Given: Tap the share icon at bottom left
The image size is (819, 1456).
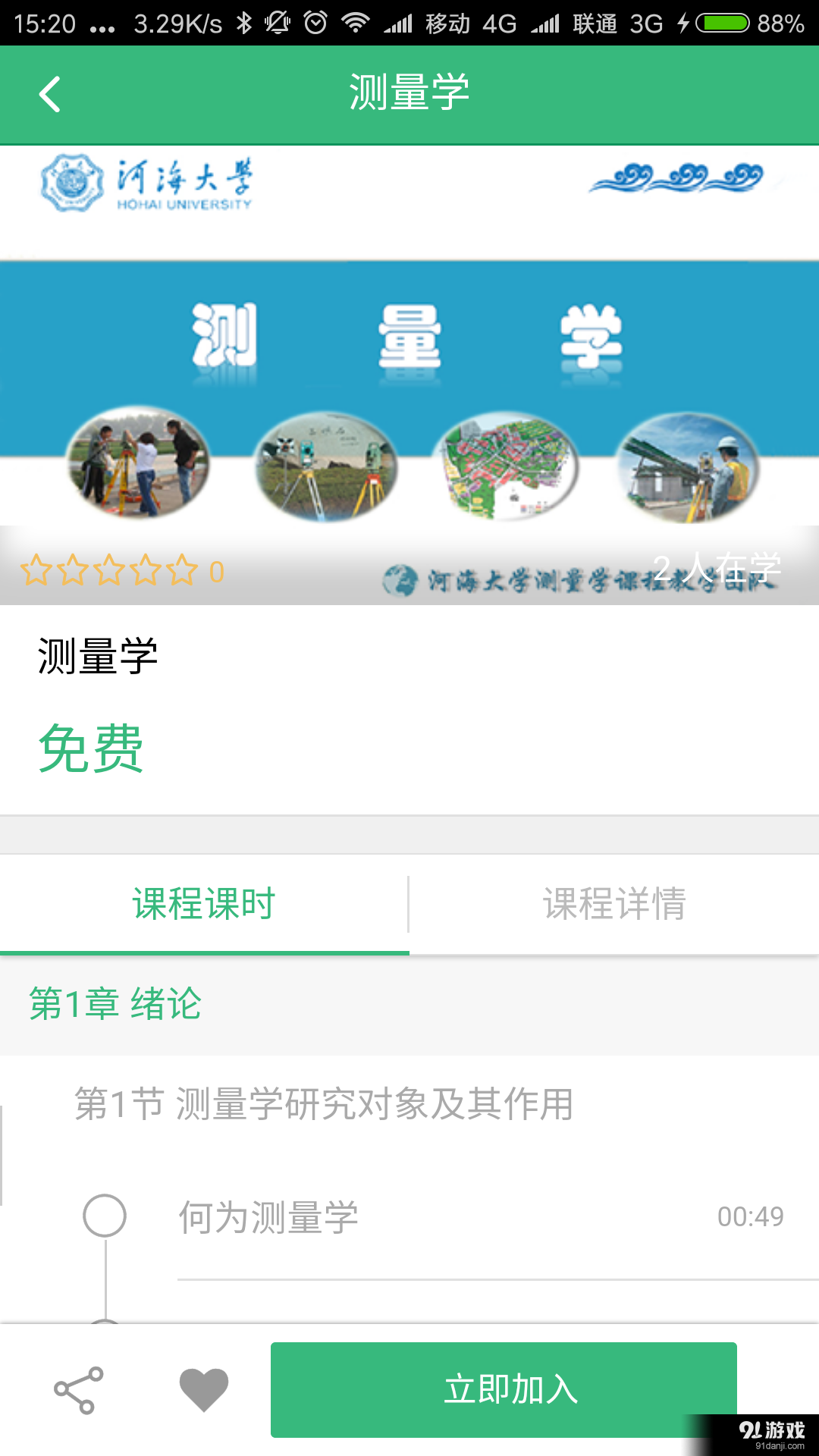Looking at the screenshot, I should (76, 1390).
